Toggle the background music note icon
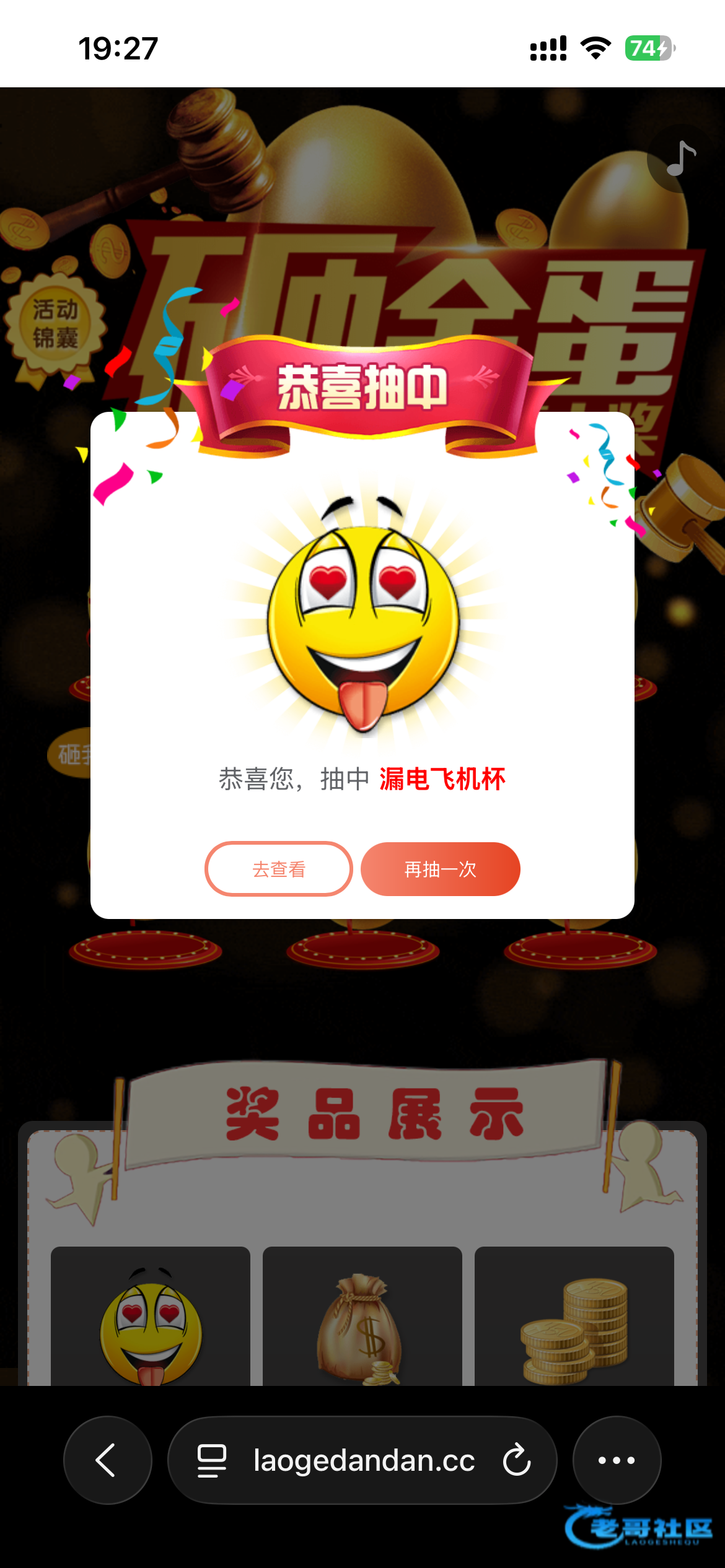Screen dimensions: 725x1568 pos(680,159)
